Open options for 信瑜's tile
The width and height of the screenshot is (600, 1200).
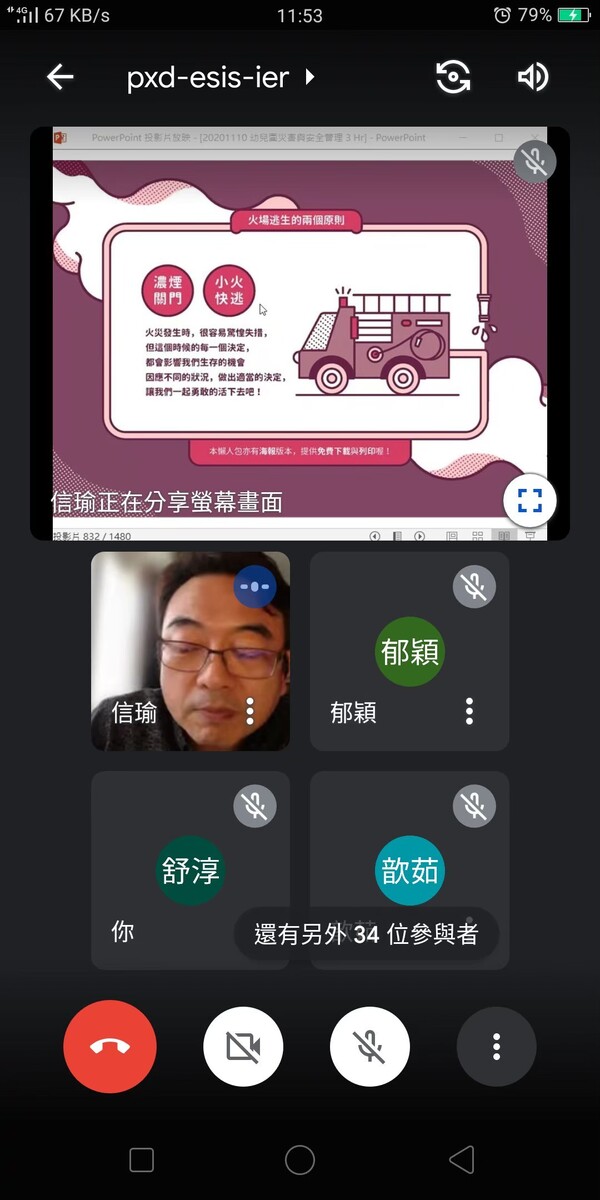tap(250, 711)
